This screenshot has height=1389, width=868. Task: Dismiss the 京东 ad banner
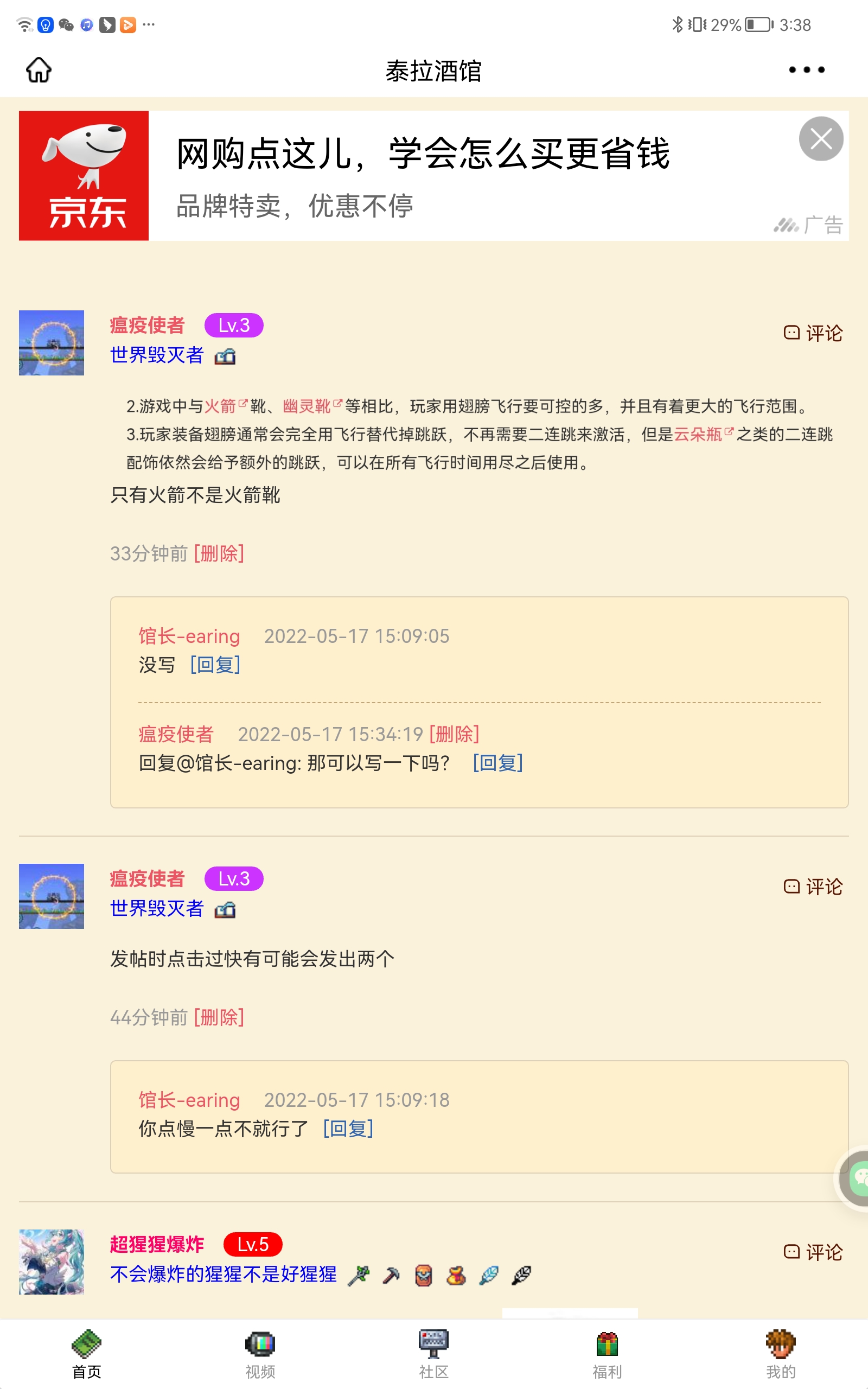tap(820, 139)
